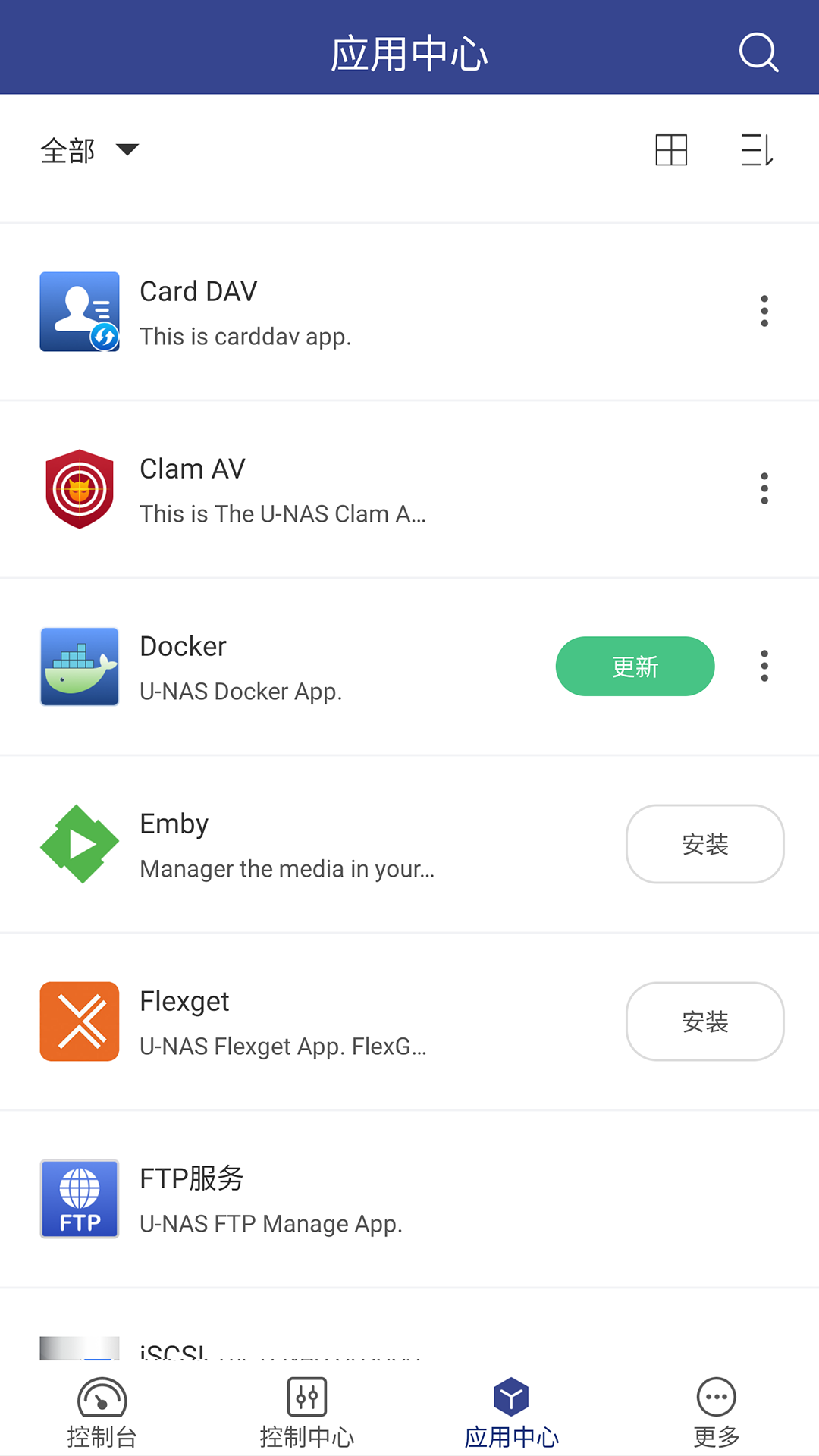Expand the 全部 category dropdown
Image resolution: width=819 pixels, height=1456 pixels.
pyautogui.click(x=89, y=150)
